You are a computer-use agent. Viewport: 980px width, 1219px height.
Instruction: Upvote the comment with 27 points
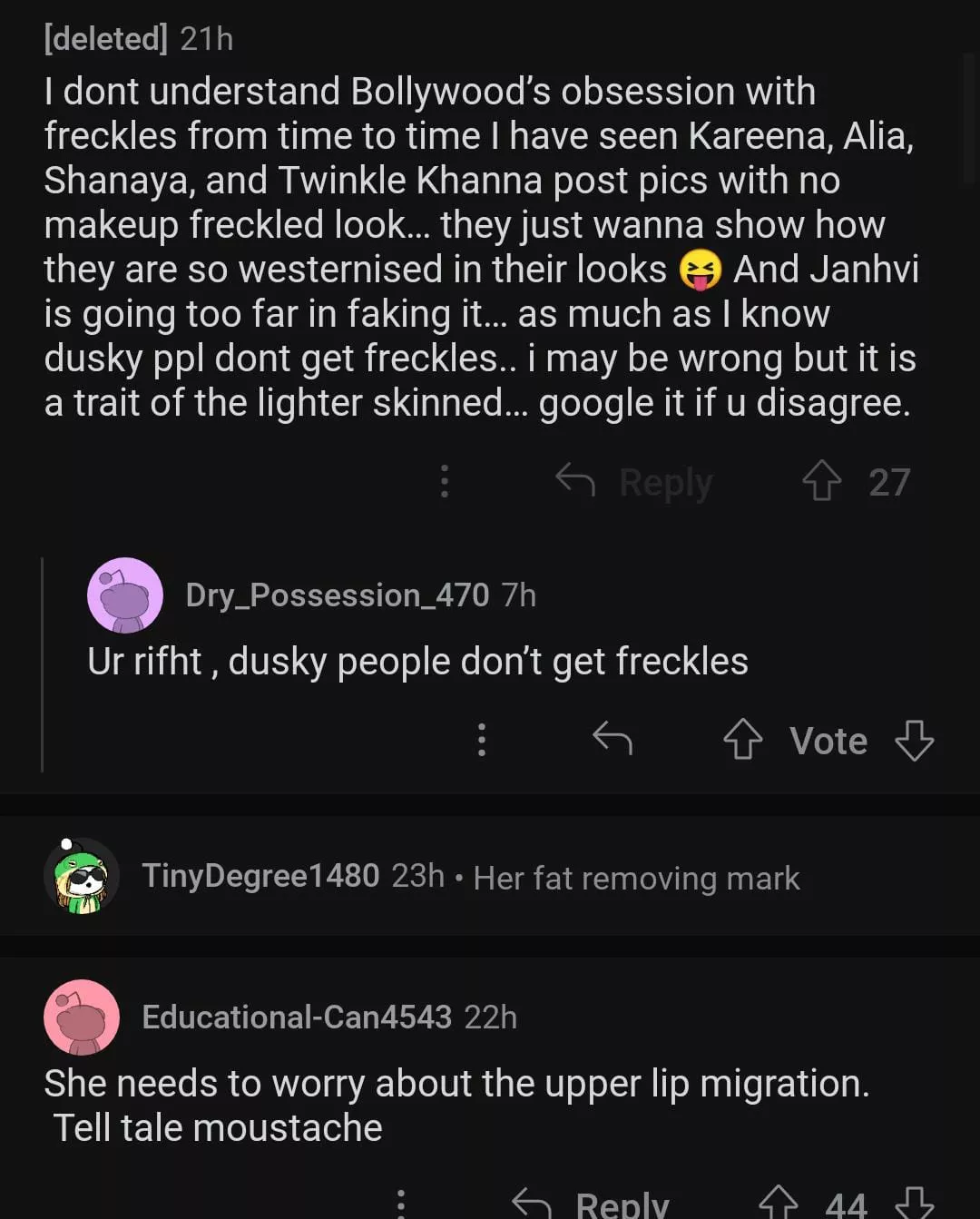822,481
